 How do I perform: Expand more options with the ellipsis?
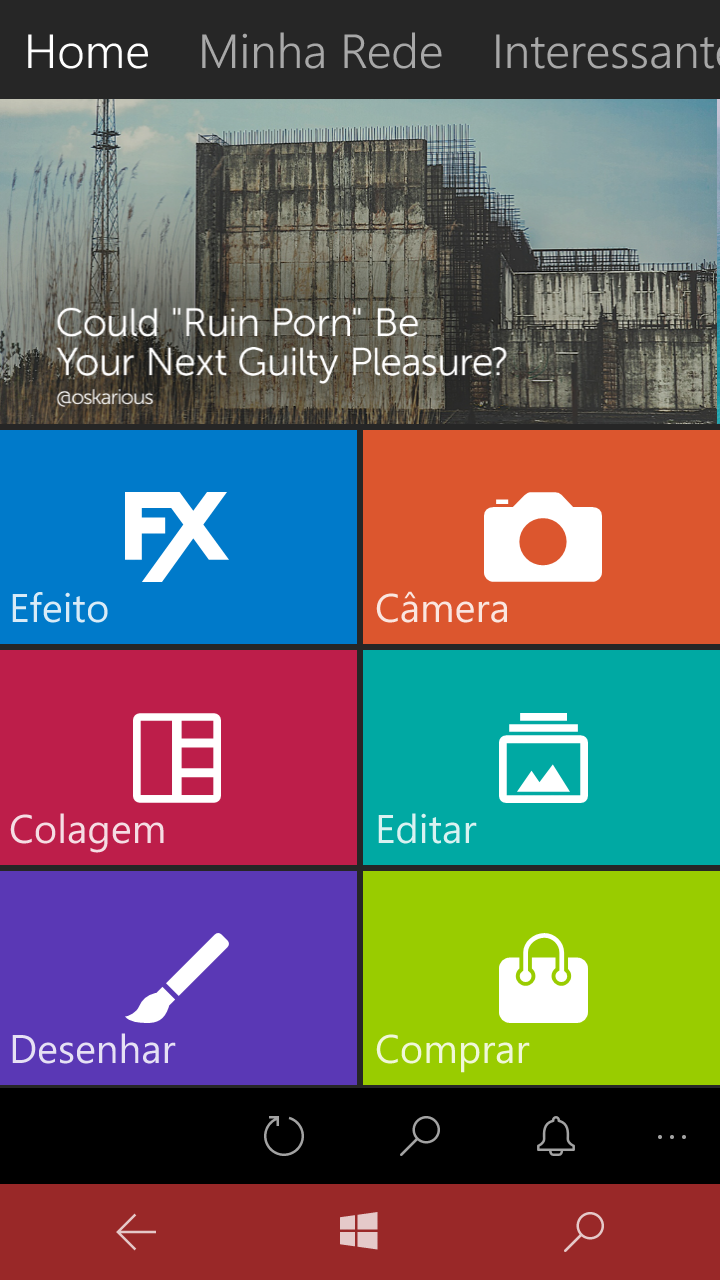pyautogui.click(x=671, y=1136)
